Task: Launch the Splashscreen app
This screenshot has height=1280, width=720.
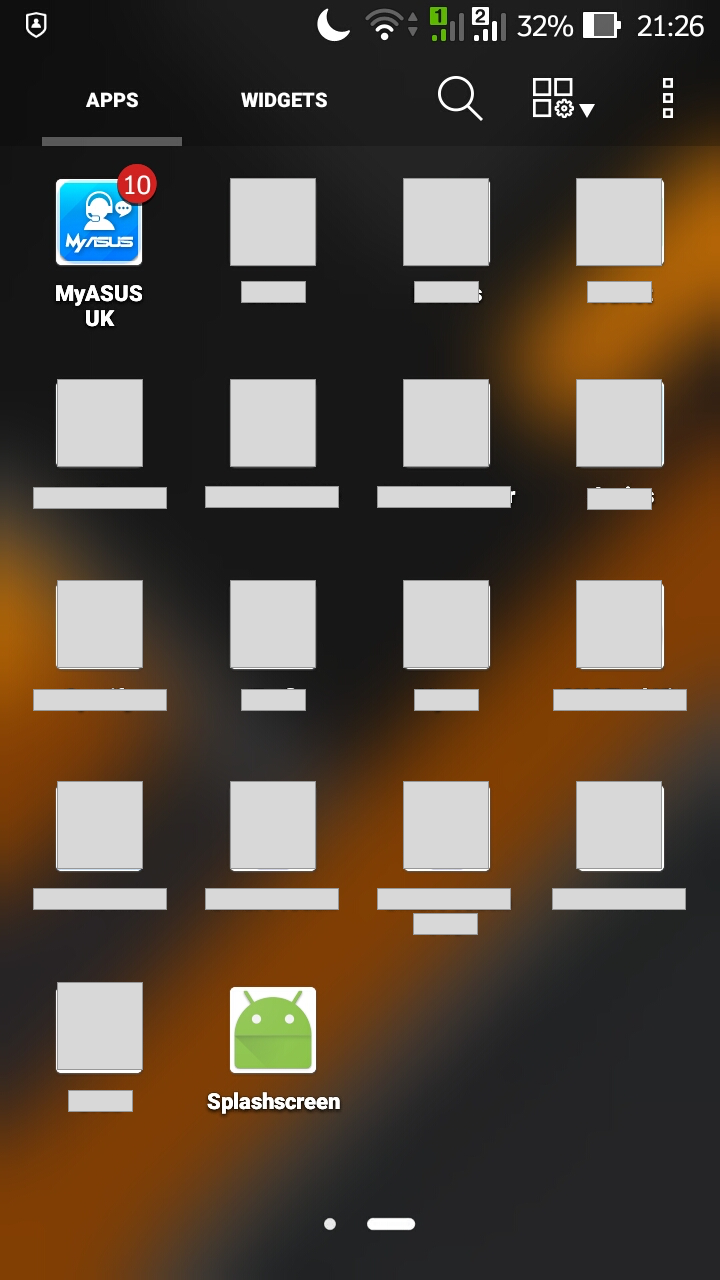Action: pyautogui.click(x=273, y=1030)
